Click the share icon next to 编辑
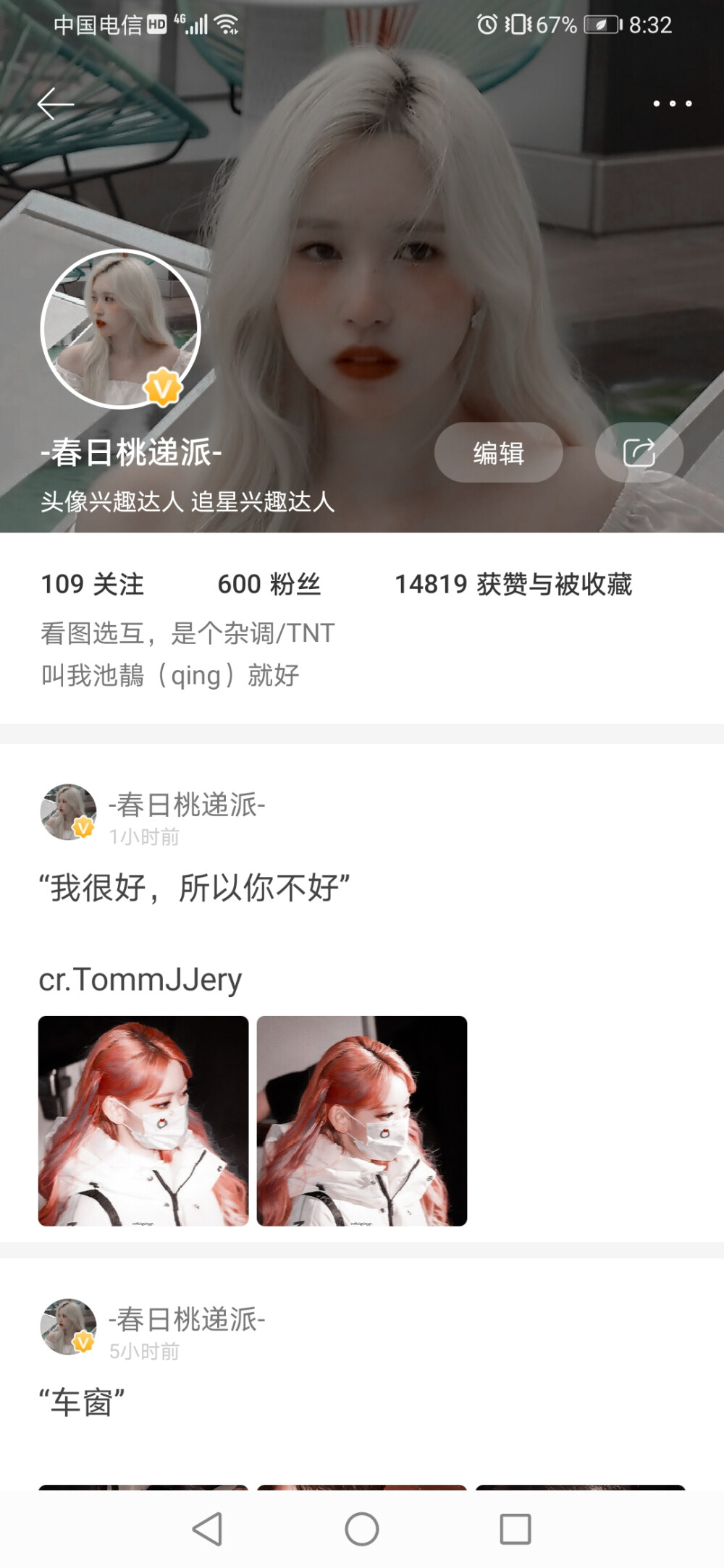The width and height of the screenshot is (724, 1568). 640,452
